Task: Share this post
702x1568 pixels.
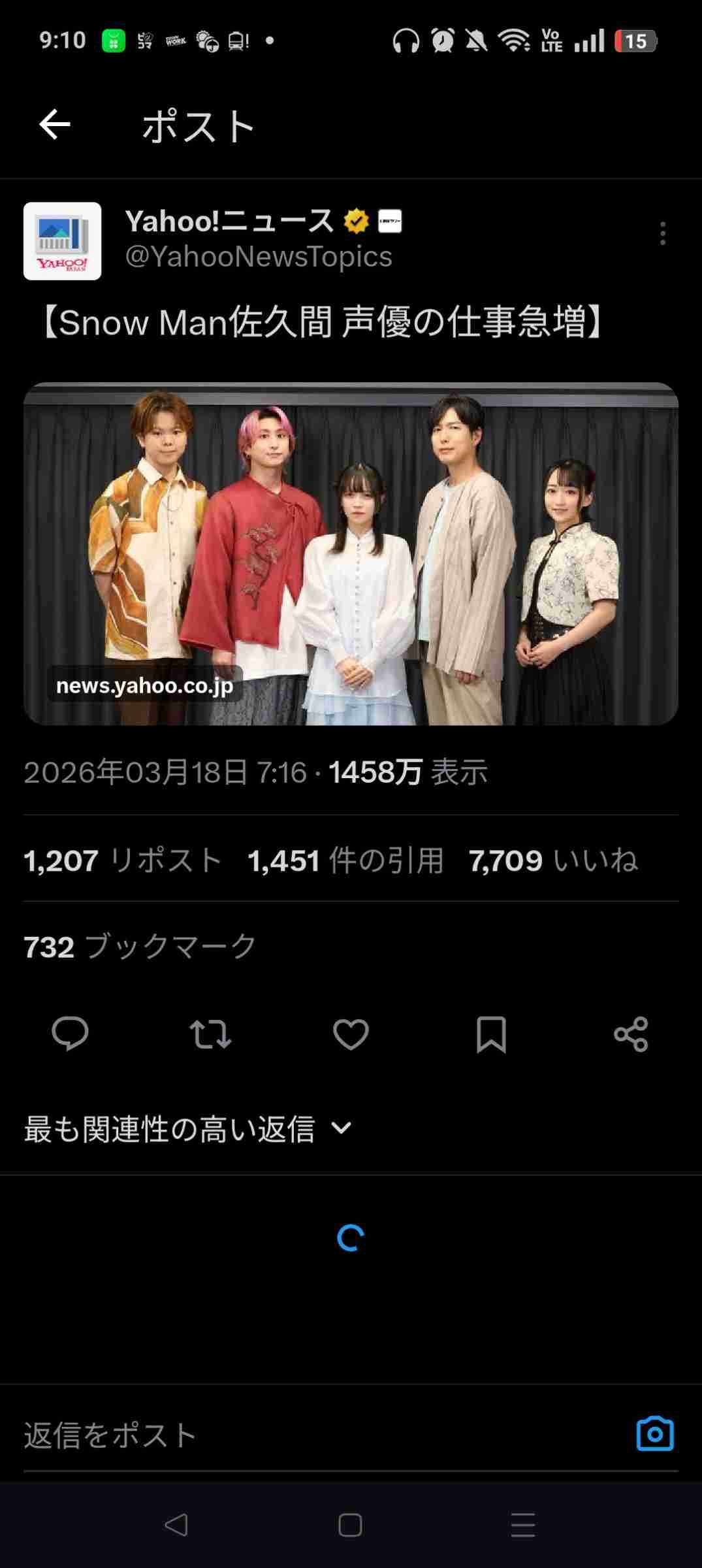Action: [x=631, y=1034]
